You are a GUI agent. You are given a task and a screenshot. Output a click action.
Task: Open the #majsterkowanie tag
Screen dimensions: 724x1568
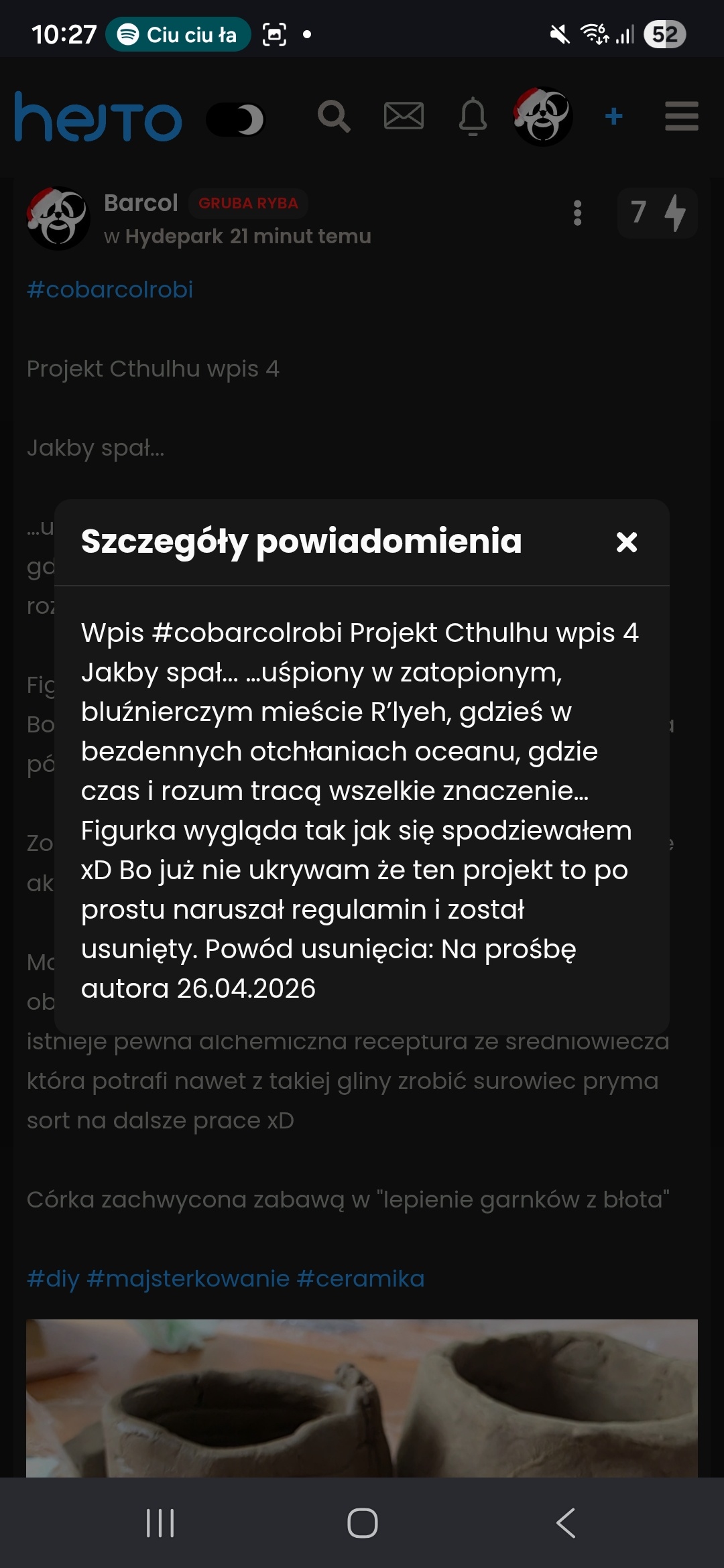coord(188,1279)
